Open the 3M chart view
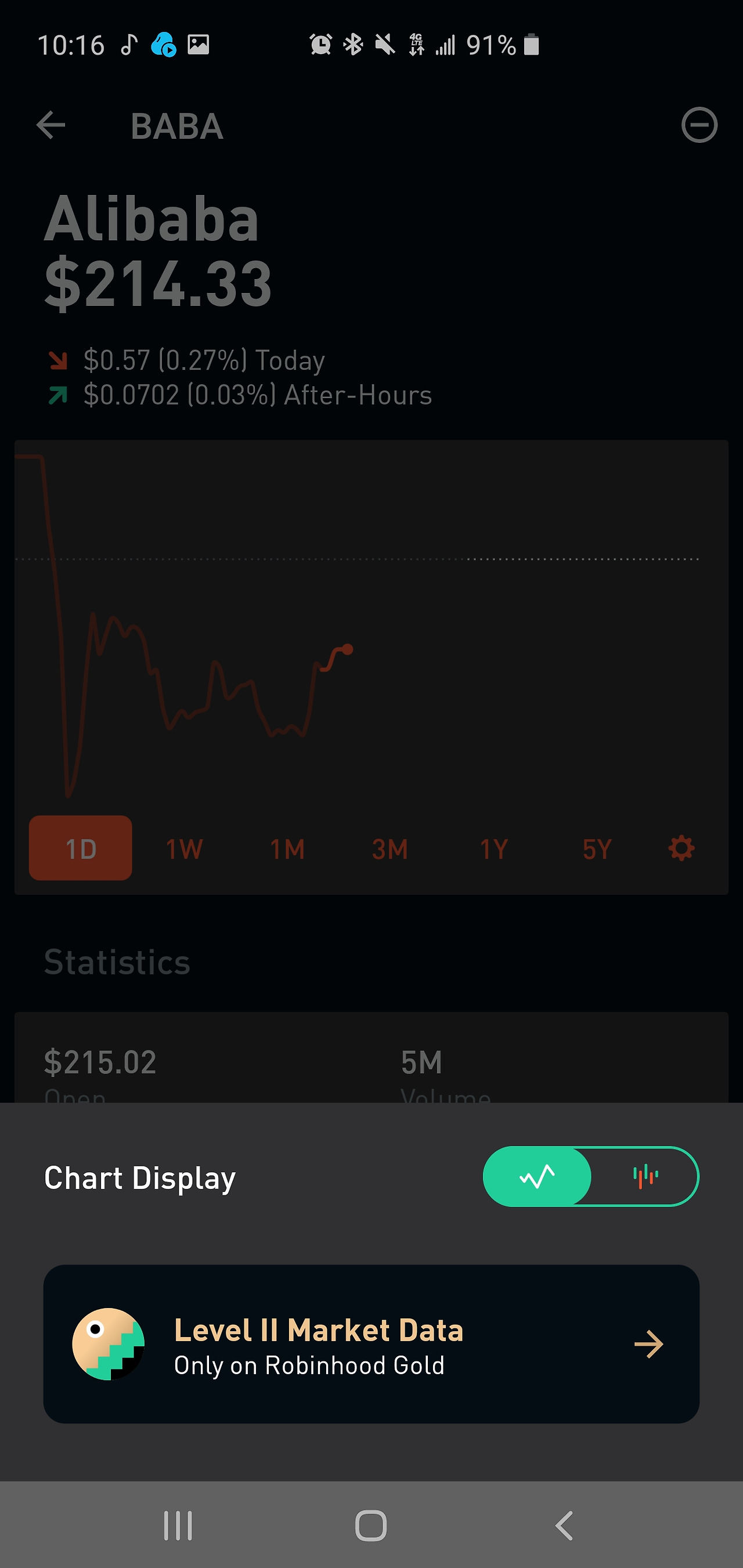 (x=389, y=848)
